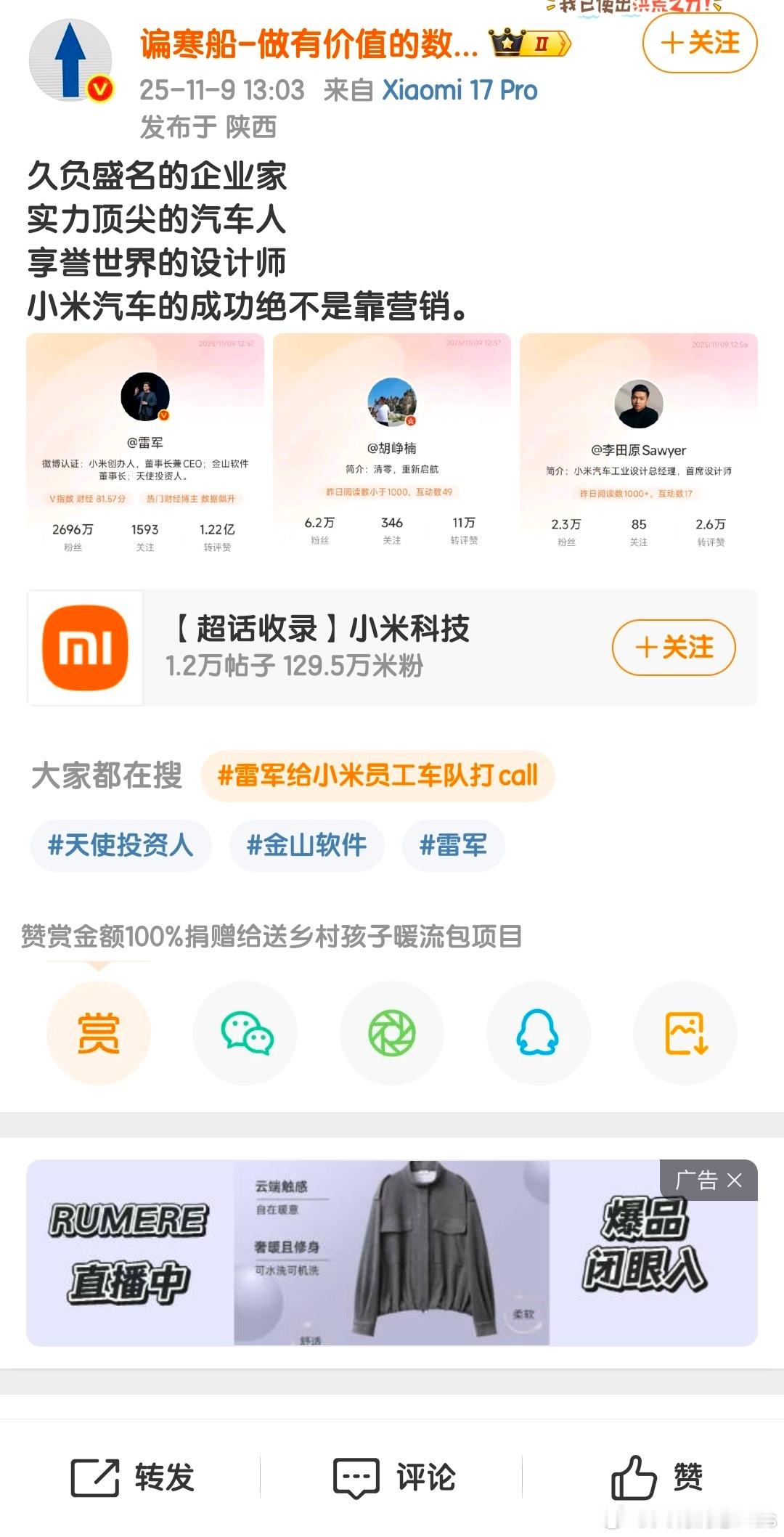Screen dimensions: 784x1537
Task: Open the #天使投资人 hashtag
Action: tap(122, 845)
